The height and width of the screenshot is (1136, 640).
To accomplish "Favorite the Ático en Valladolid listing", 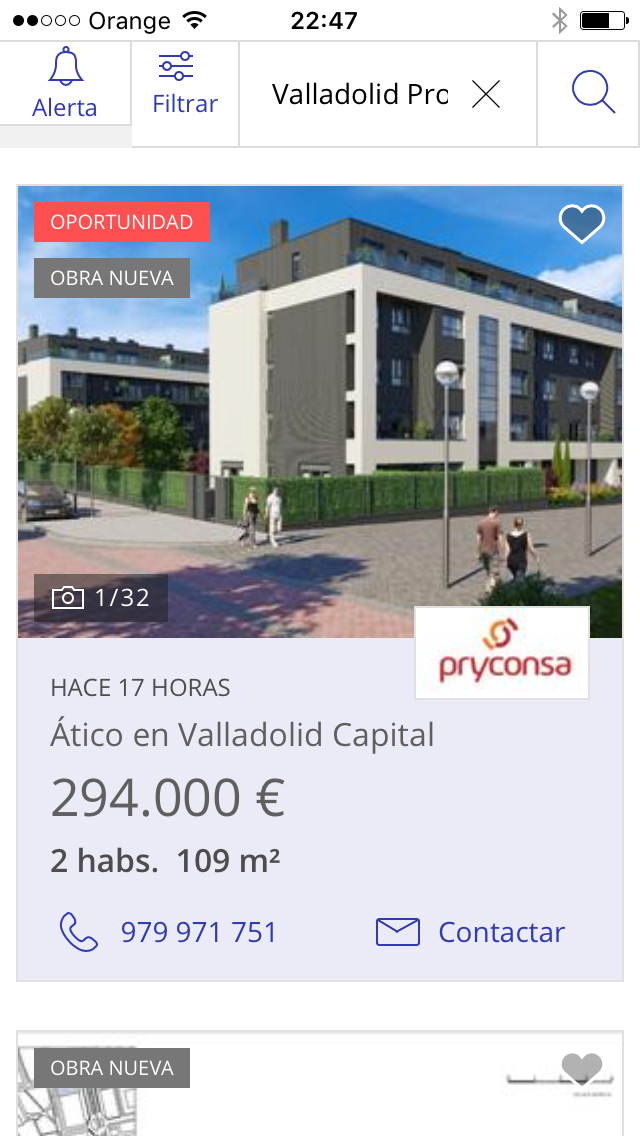I will [581, 224].
